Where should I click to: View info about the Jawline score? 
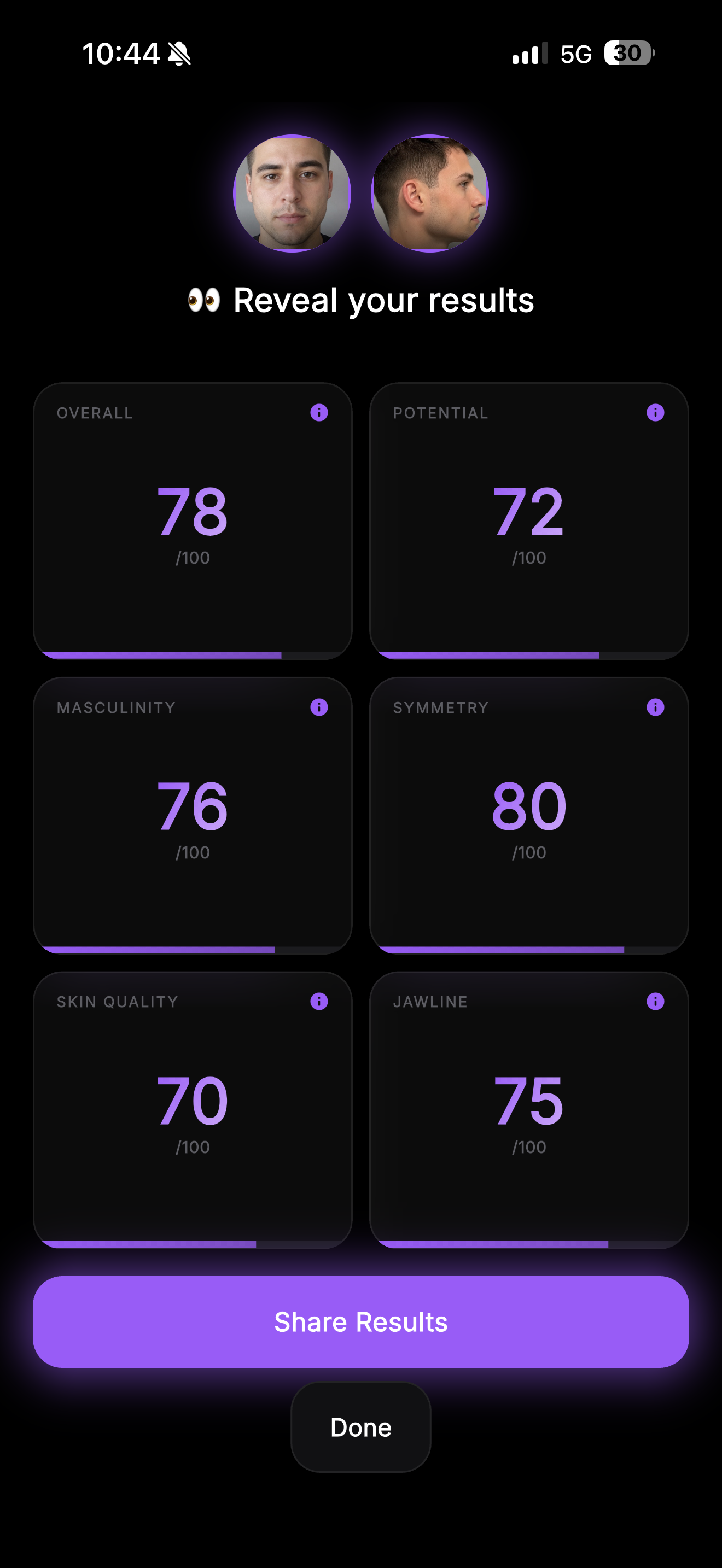coord(655,1001)
